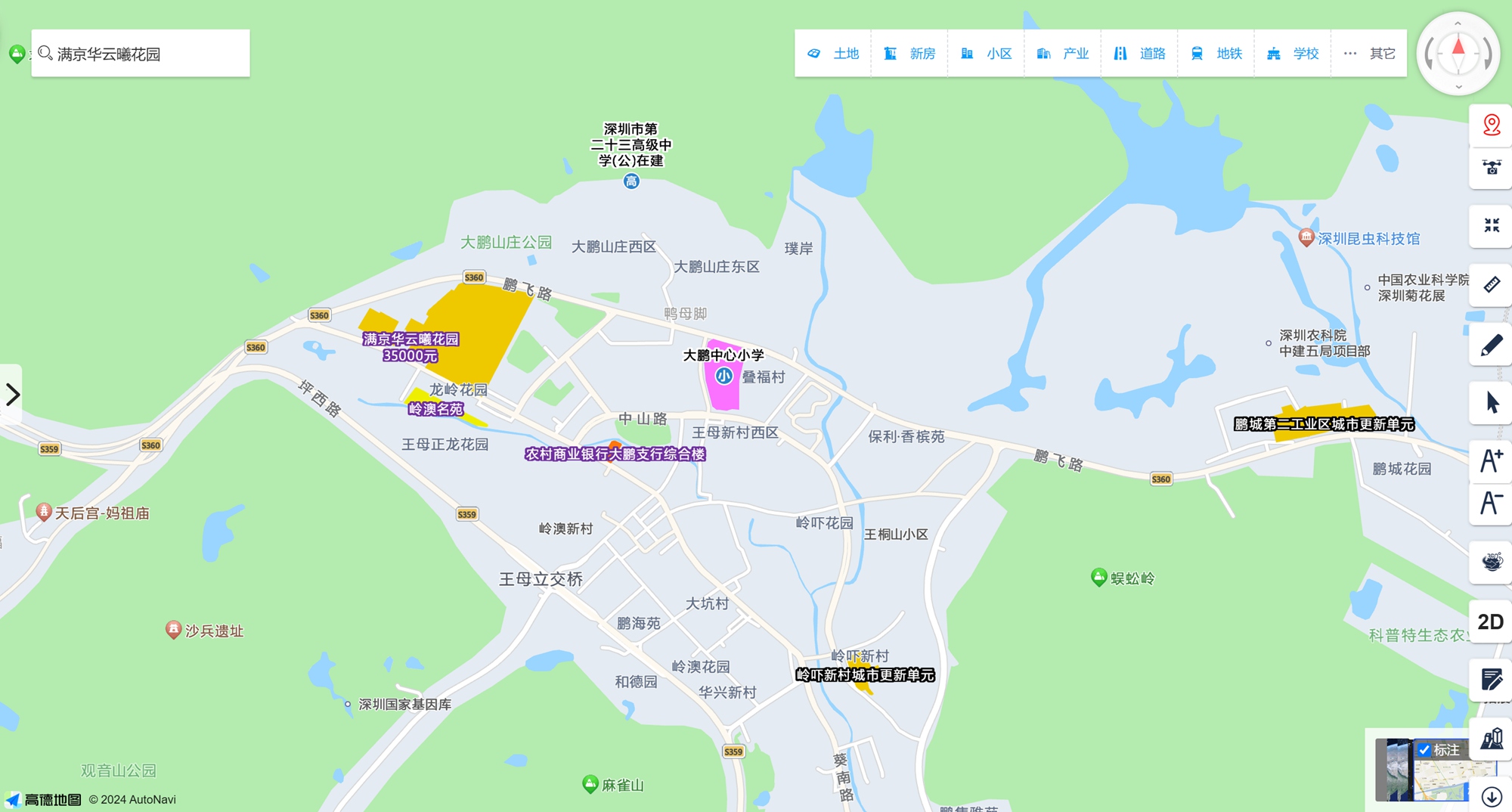Image resolution: width=1512 pixels, height=812 pixels.
Task: Decrease label font size with A-
Action: click(x=1491, y=503)
